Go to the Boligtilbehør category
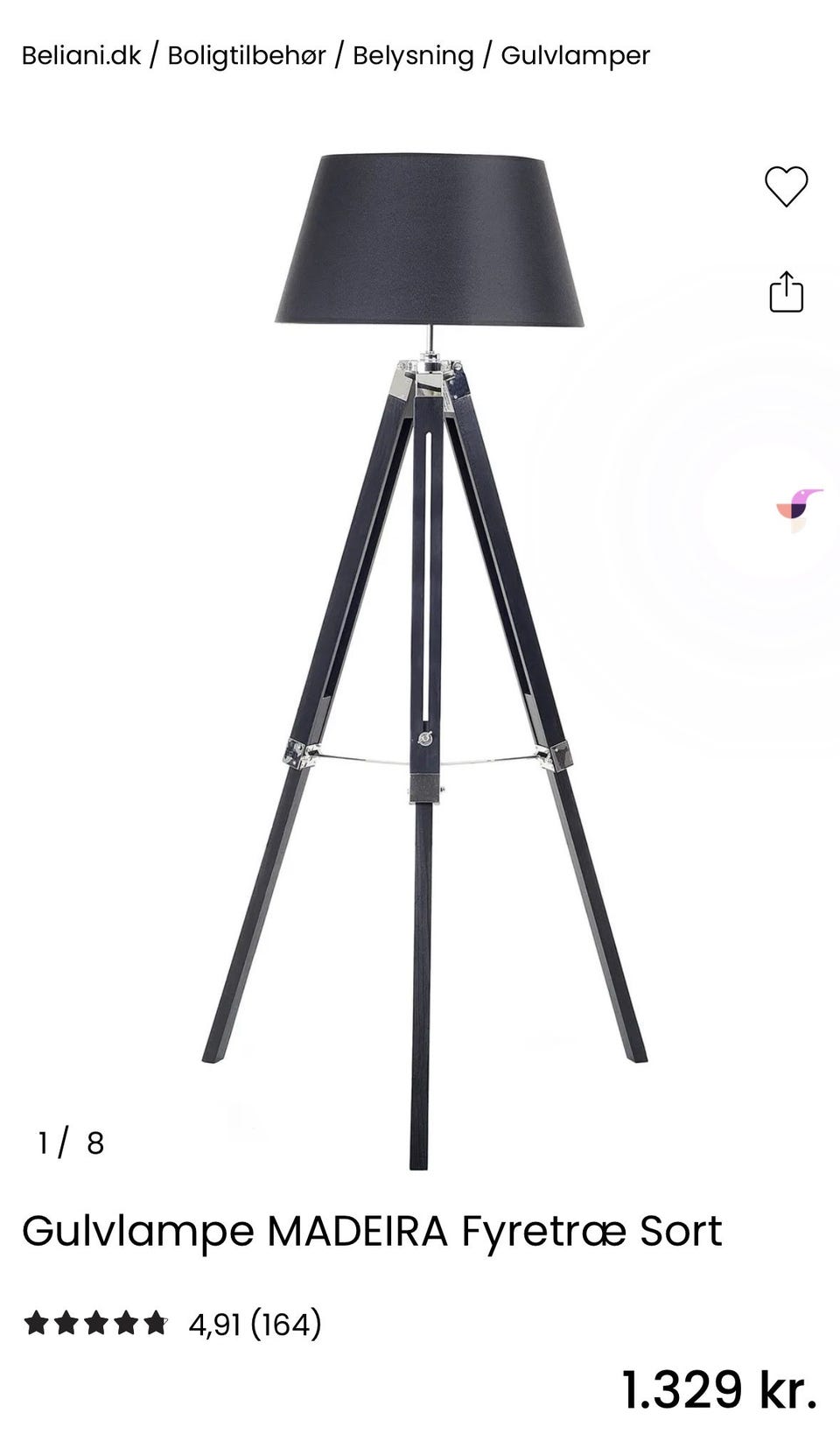 (247, 56)
